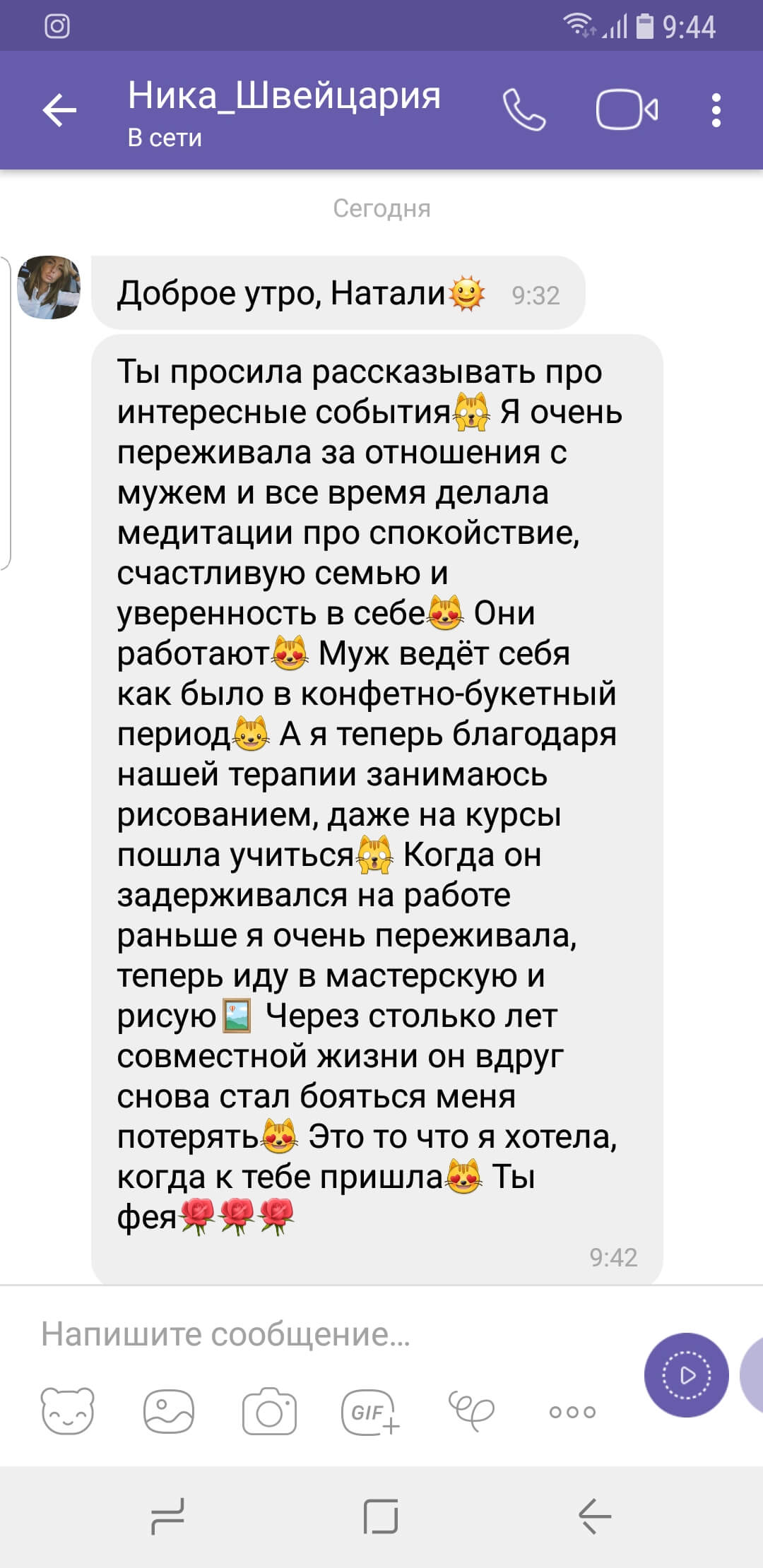Go back from the Ника_Швейцария chat
Screen dimensions: 763x1568
coord(59,111)
